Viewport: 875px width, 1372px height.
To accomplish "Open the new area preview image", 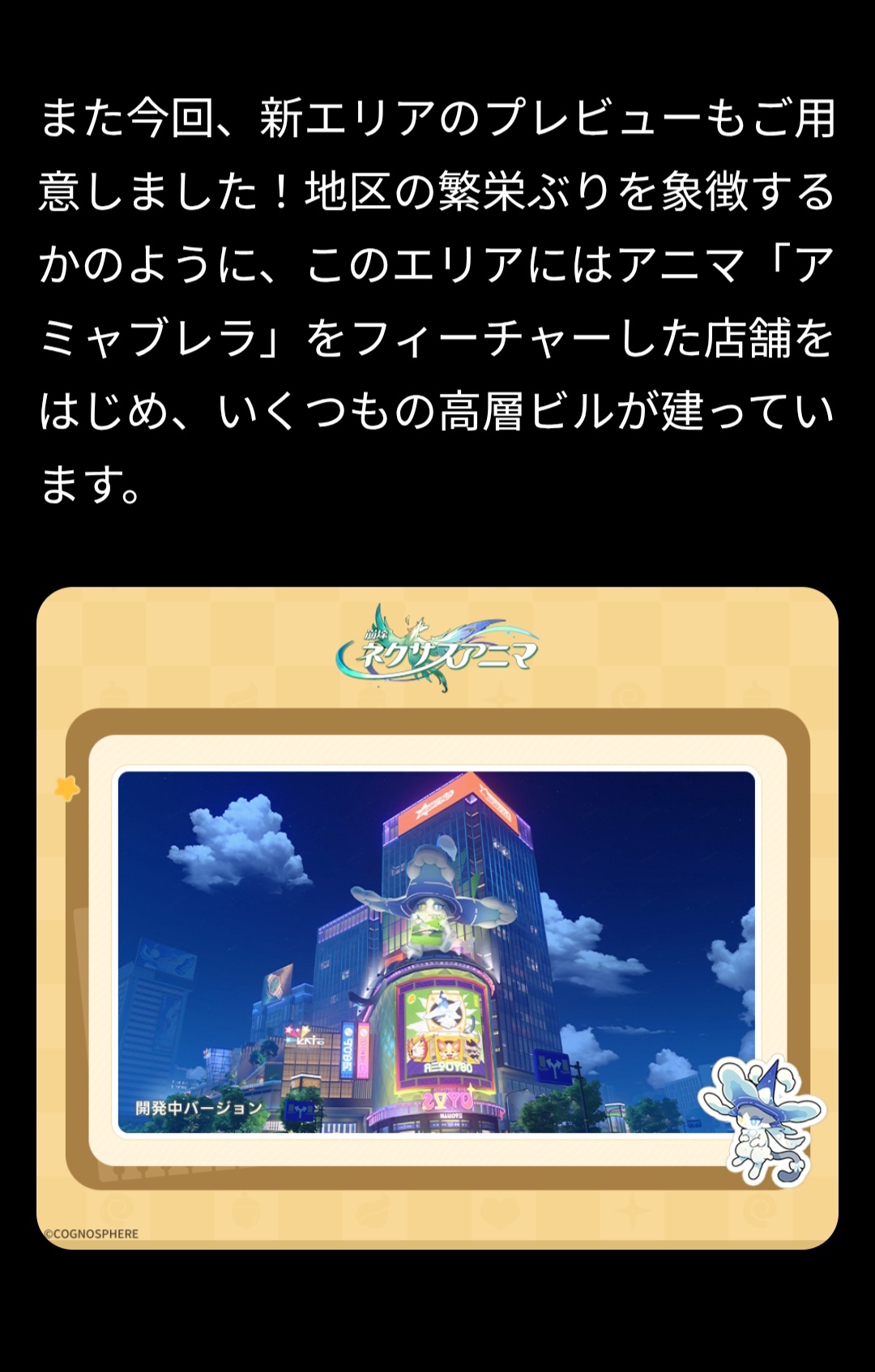I will tap(437, 917).
